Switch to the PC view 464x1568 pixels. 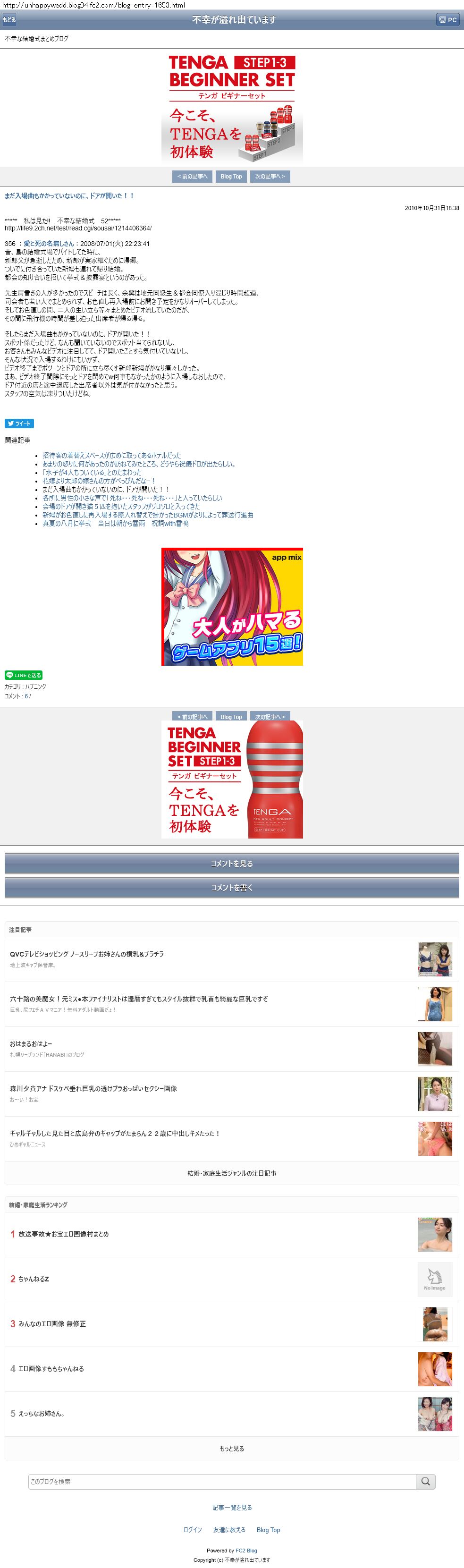click(x=447, y=19)
